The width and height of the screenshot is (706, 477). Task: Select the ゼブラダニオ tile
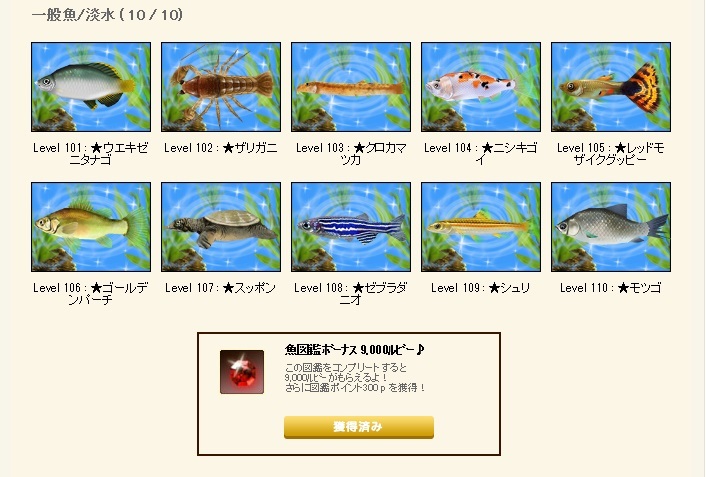point(351,227)
